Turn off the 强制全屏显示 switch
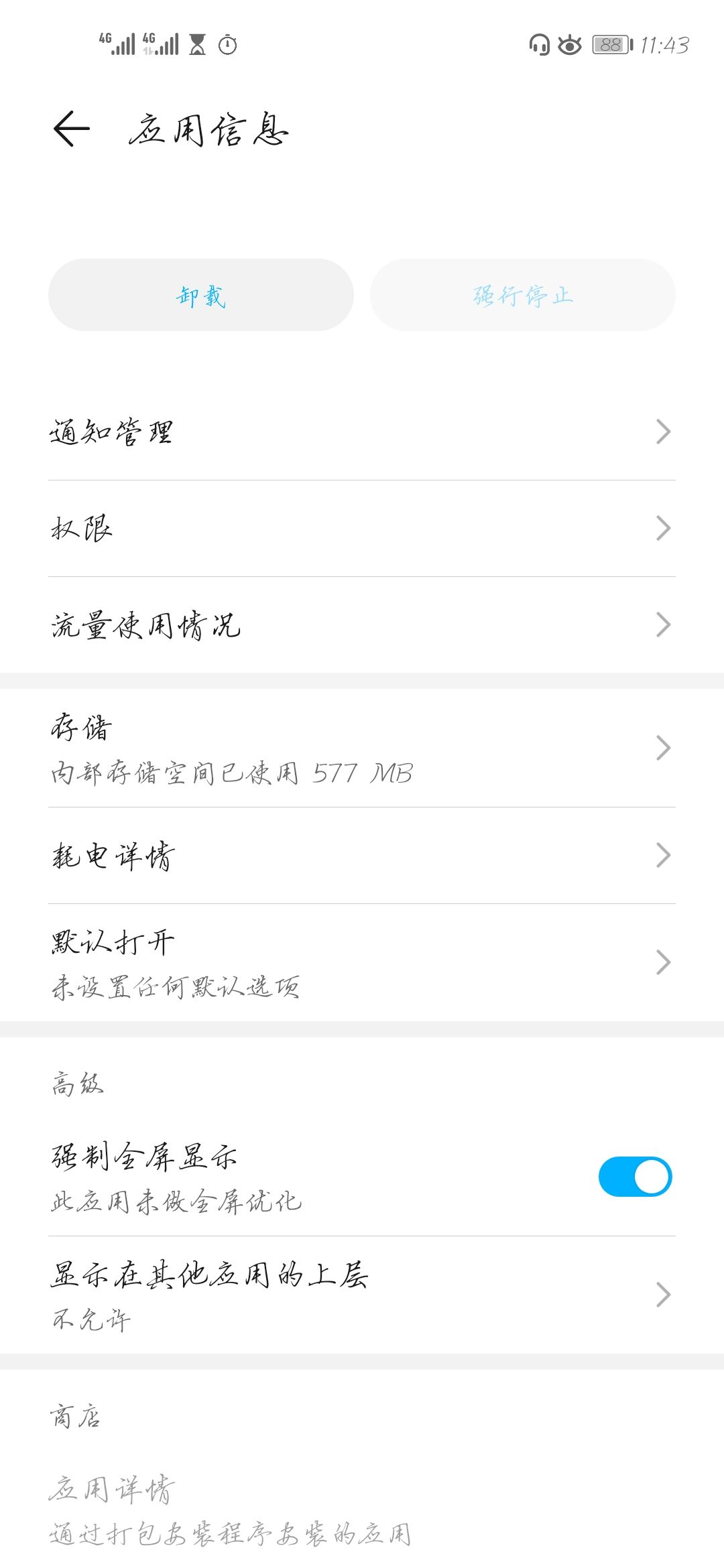 634,1177
